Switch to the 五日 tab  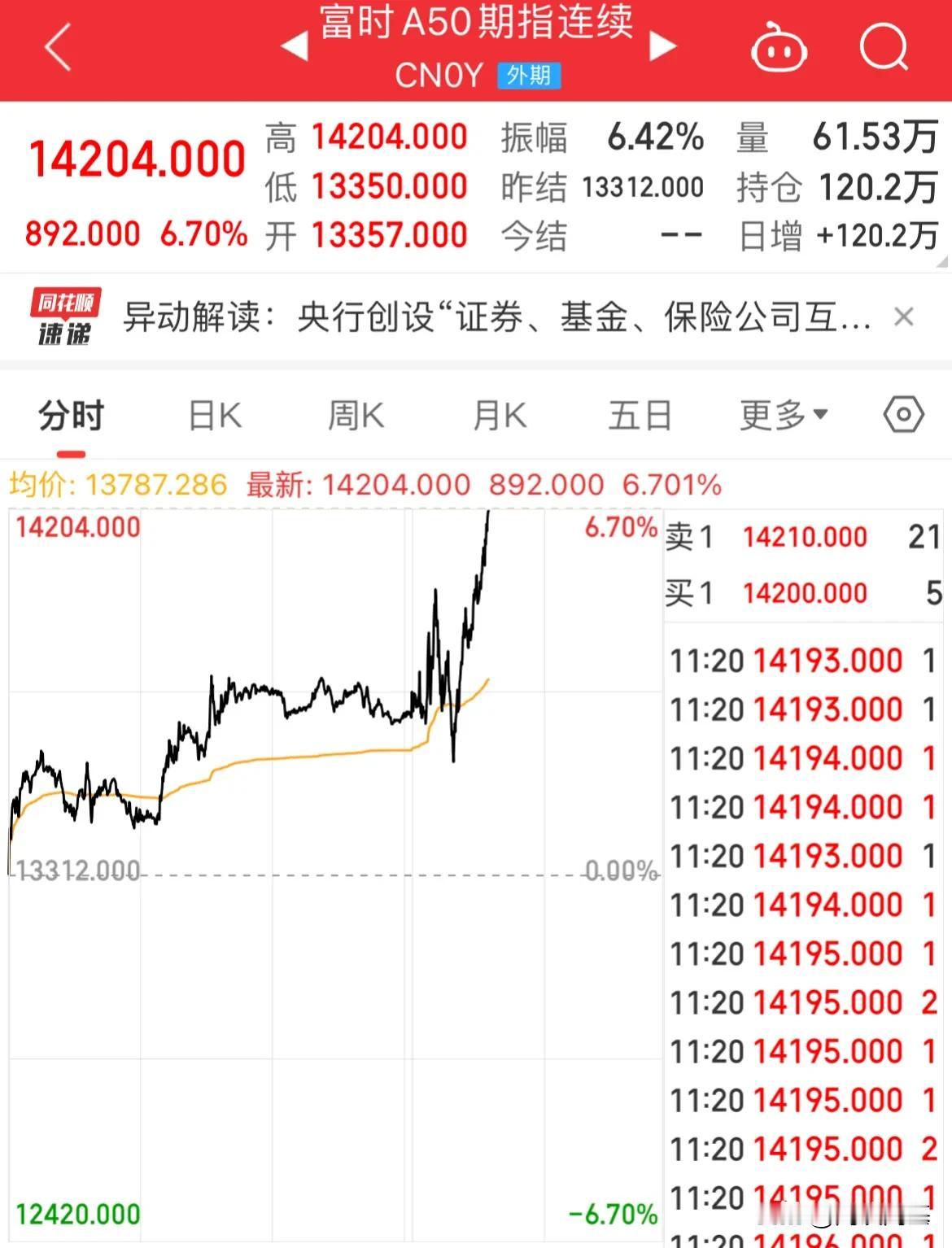640,414
